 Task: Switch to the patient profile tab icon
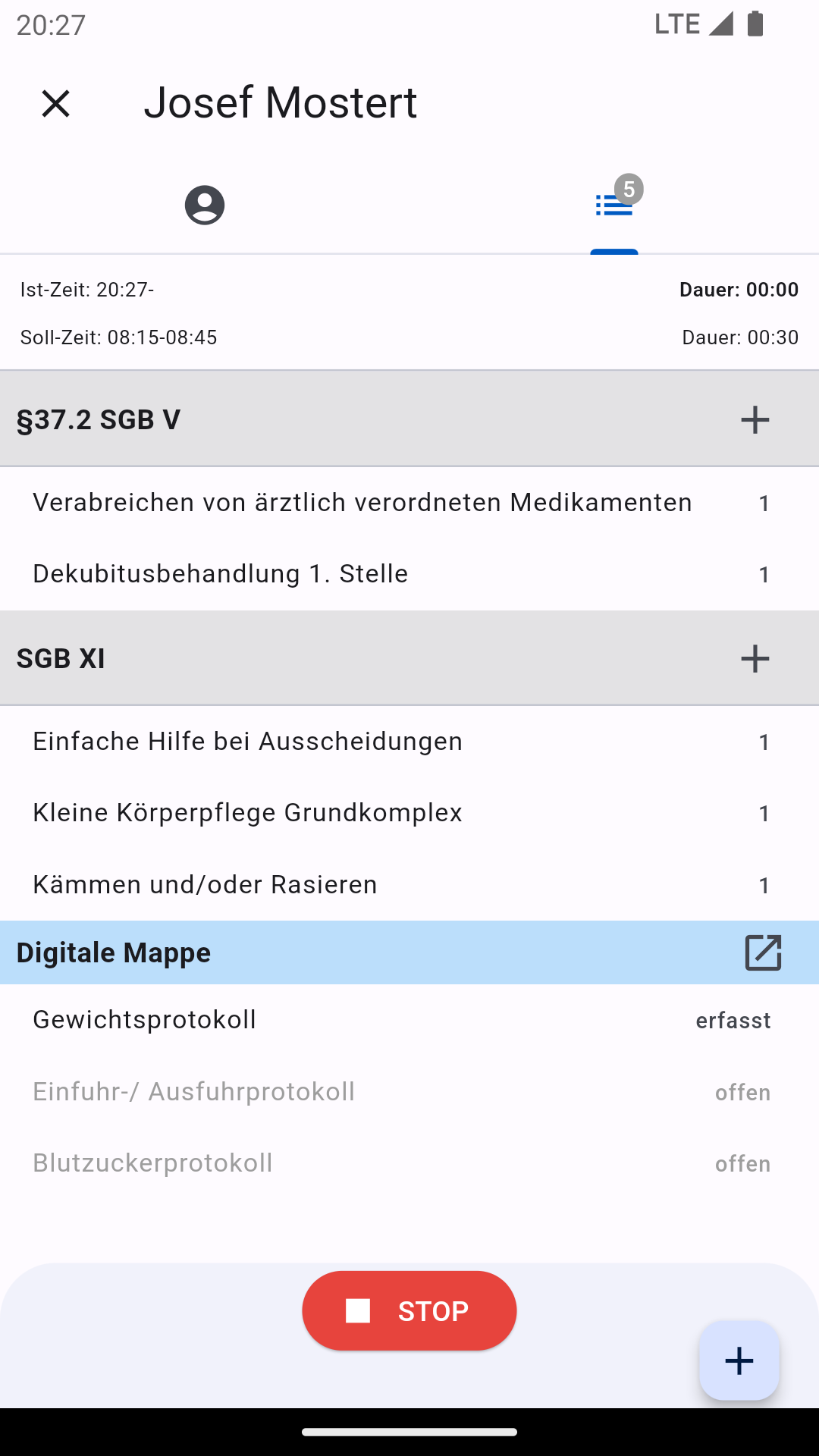pos(205,205)
